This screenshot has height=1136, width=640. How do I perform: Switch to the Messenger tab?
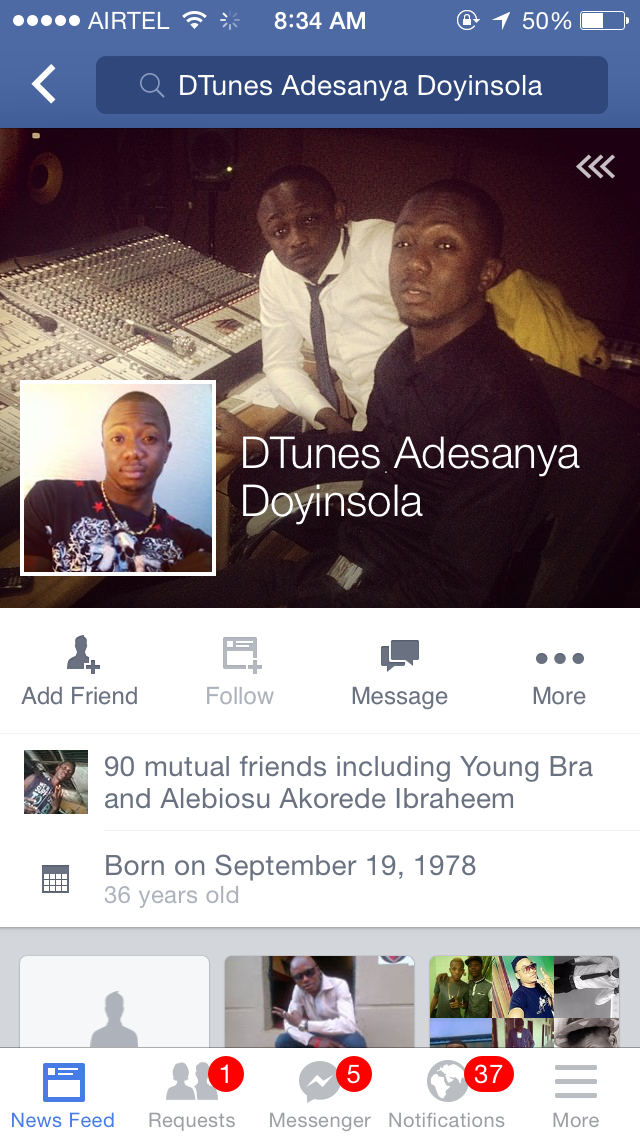(x=320, y=1093)
